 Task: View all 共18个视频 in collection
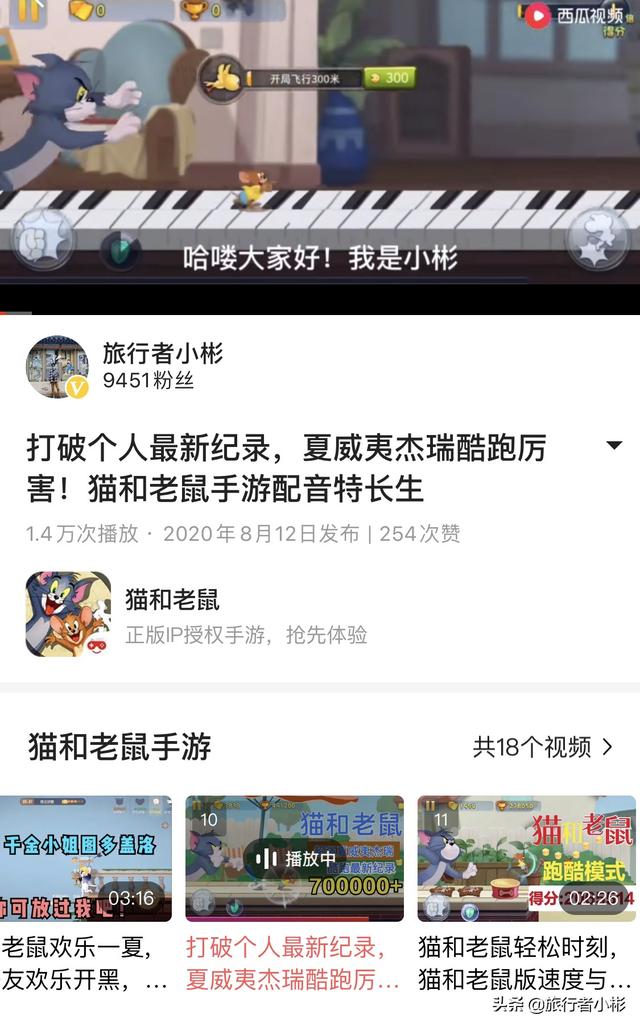(x=543, y=747)
